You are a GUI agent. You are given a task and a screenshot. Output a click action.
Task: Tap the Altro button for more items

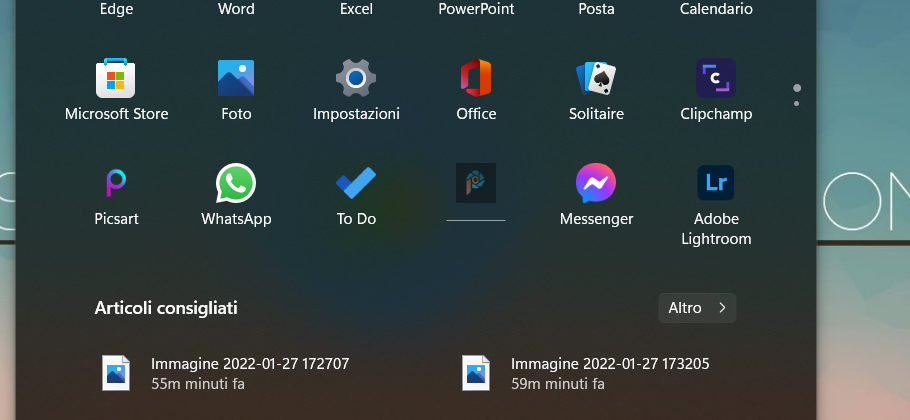(x=697, y=308)
